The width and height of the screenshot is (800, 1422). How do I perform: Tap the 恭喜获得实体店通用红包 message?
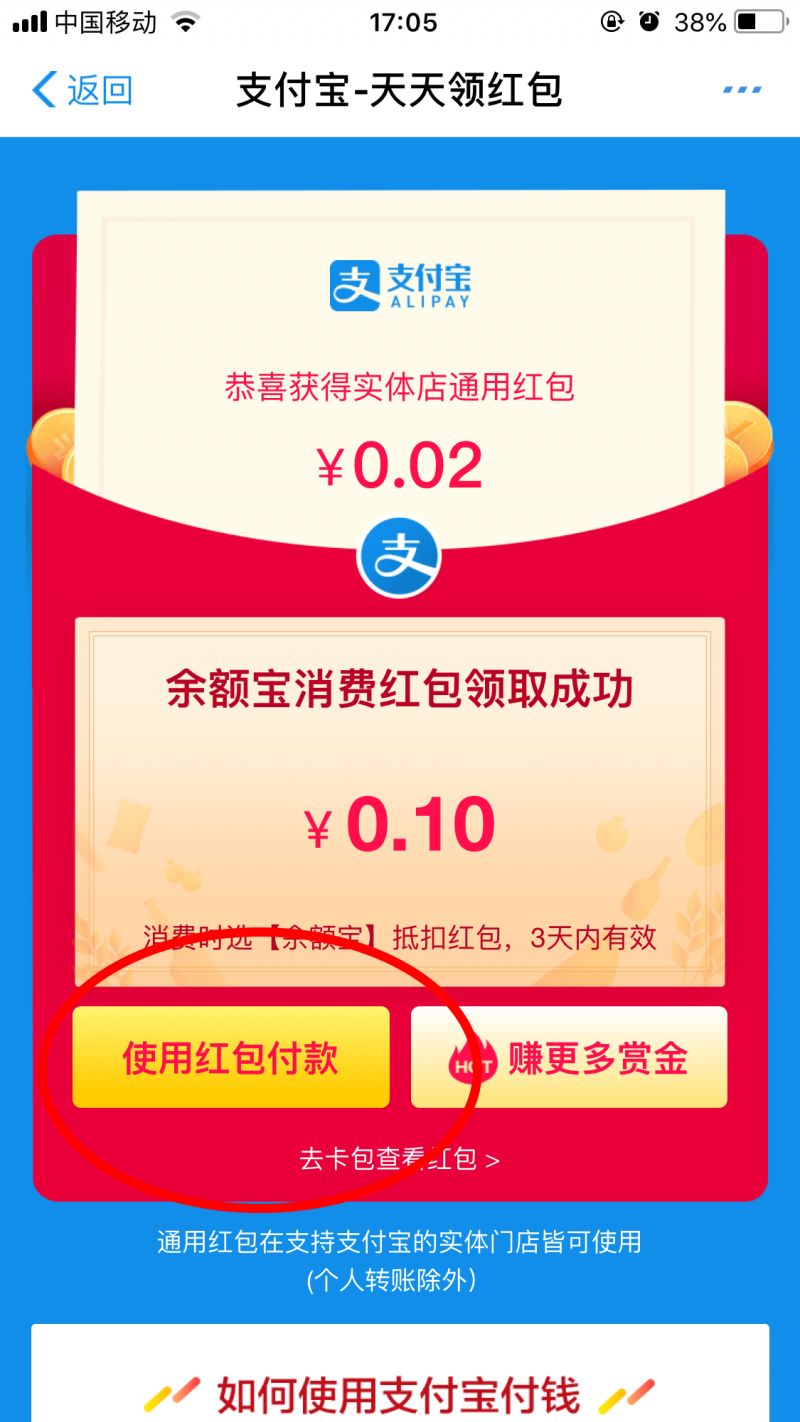point(399,388)
